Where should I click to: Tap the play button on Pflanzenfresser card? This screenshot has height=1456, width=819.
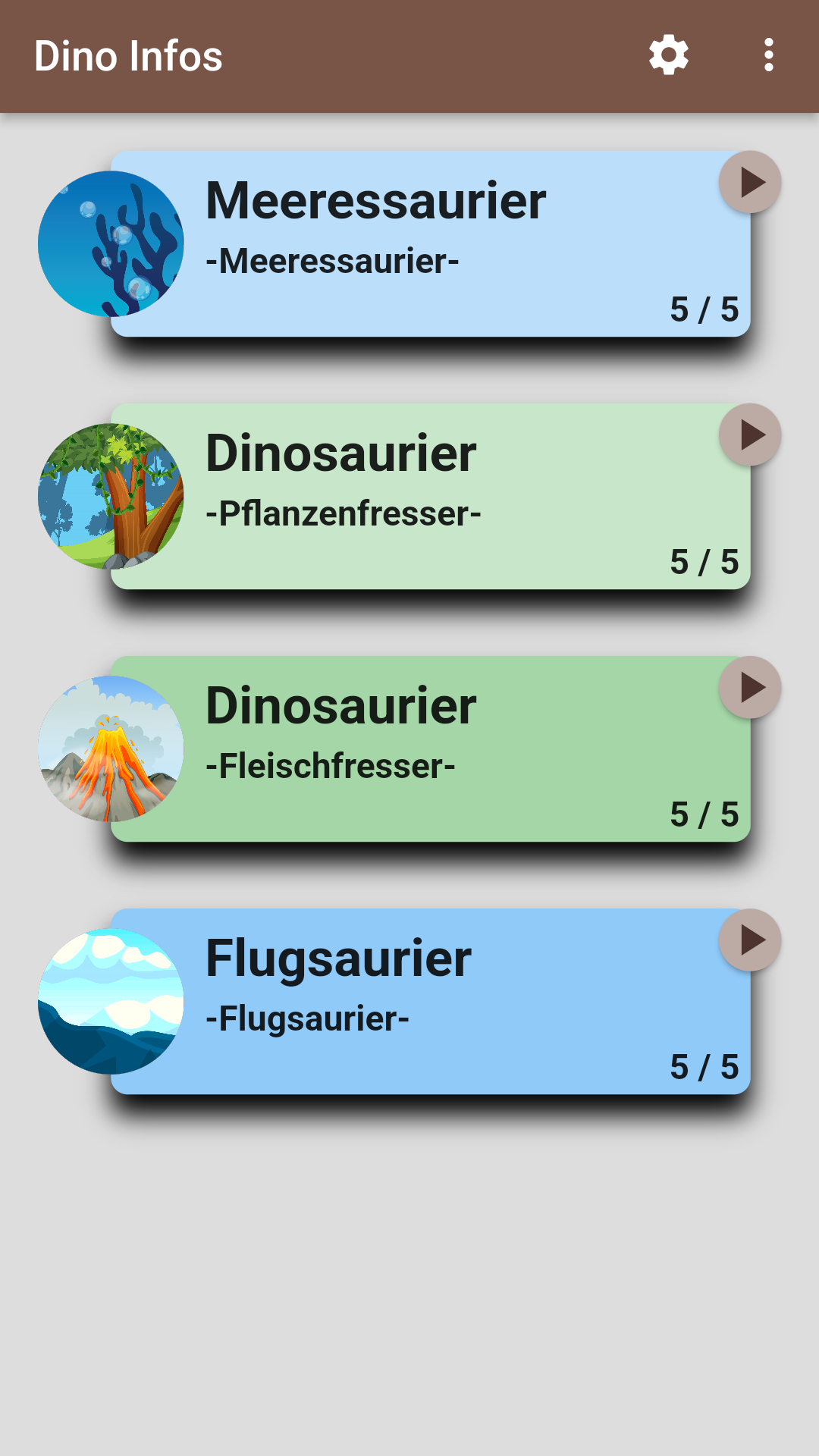[750, 435]
